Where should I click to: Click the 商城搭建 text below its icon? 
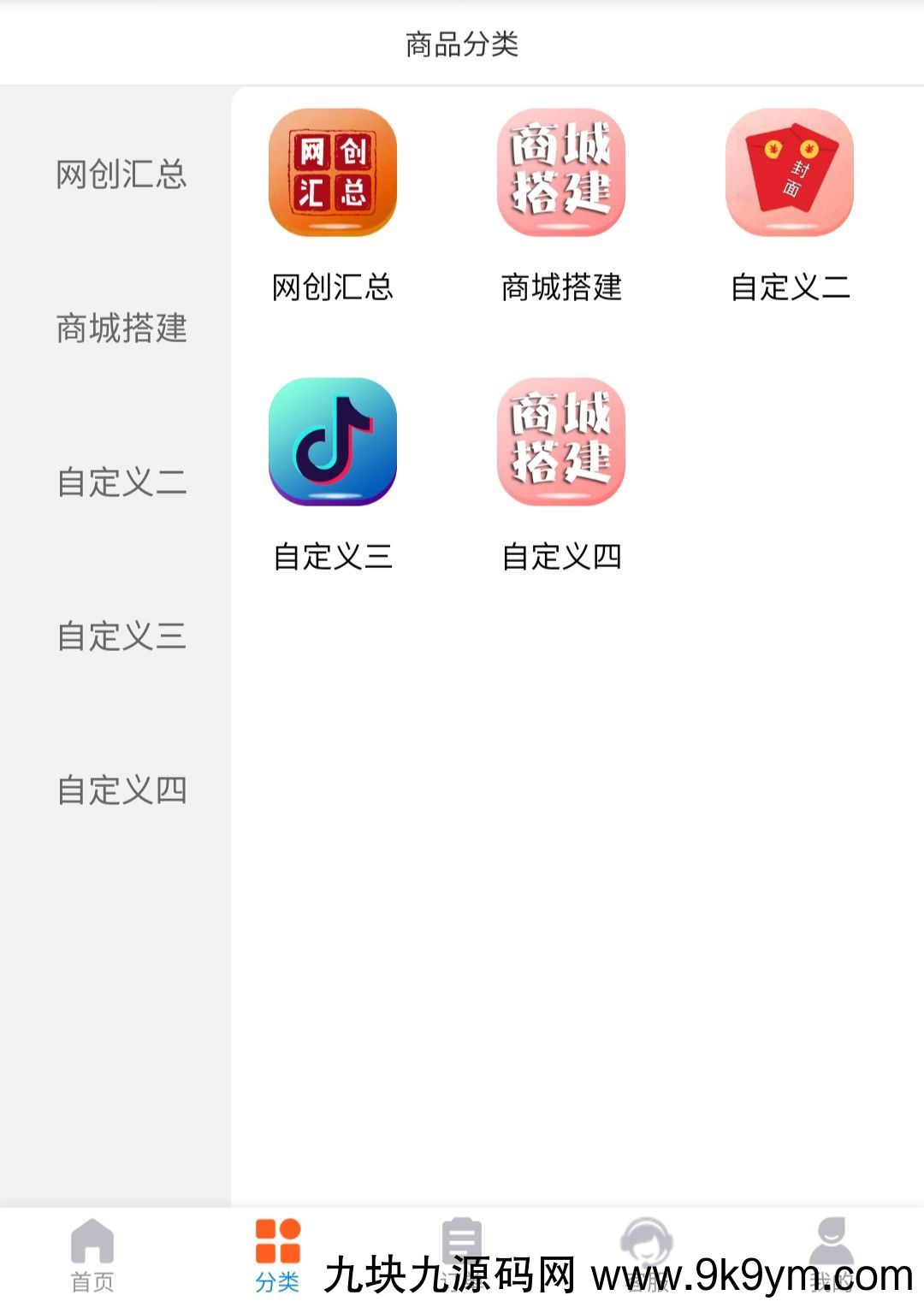click(x=560, y=288)
